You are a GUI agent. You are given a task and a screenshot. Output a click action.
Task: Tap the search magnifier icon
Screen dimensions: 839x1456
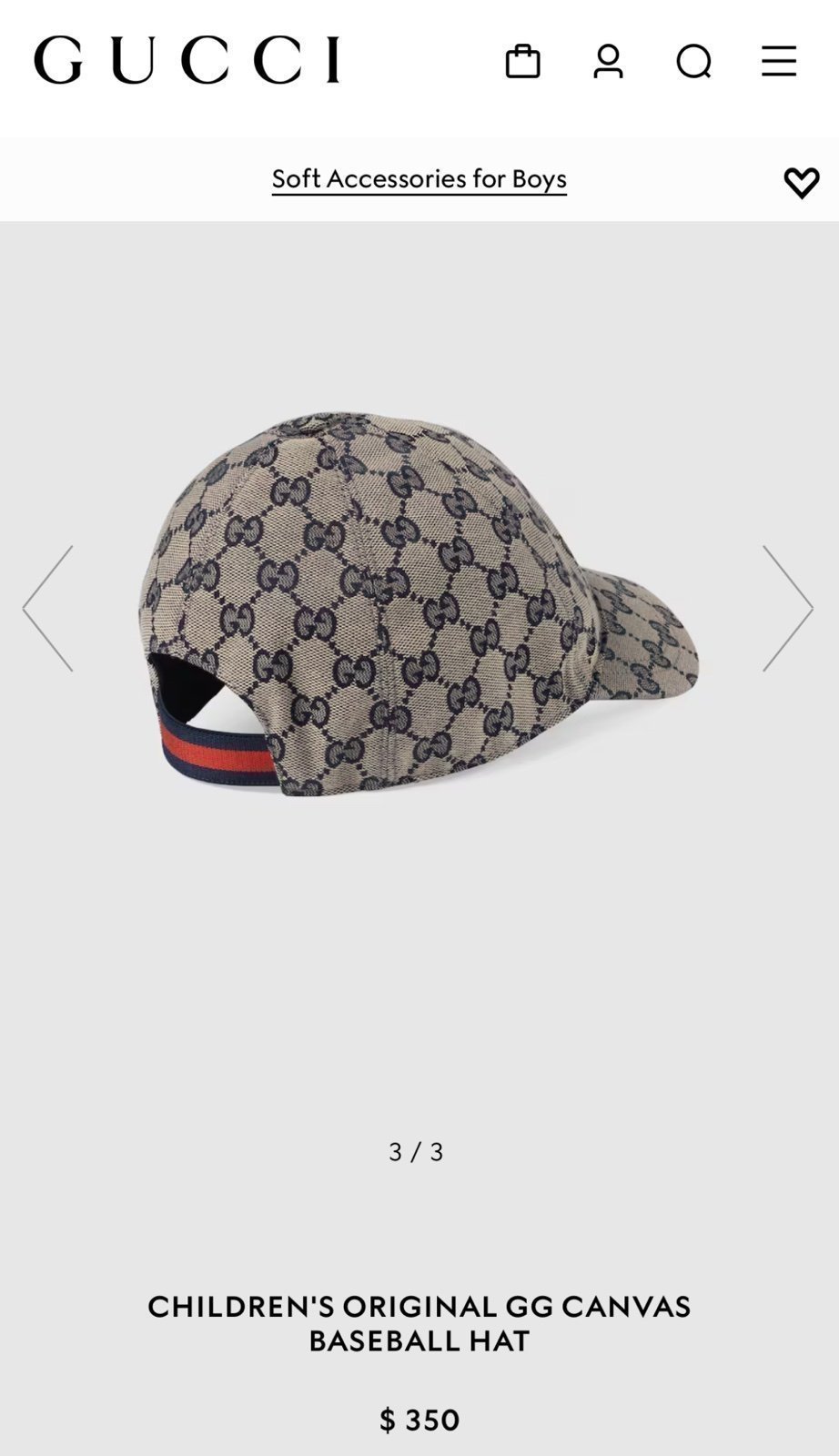pyautogui.click(x=693, y=62)
